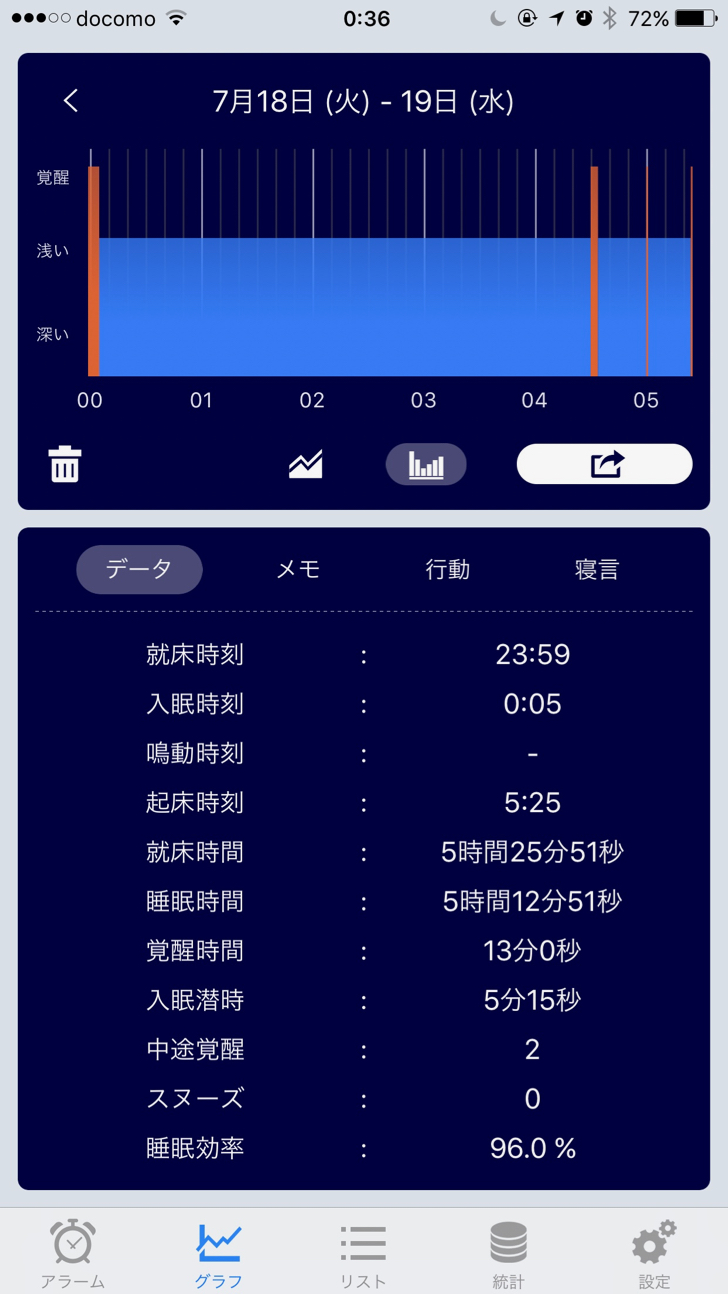Go back with the arrow beside the date
The height and width of the screenshot is (1294, 728).
[x=70, y=101]
